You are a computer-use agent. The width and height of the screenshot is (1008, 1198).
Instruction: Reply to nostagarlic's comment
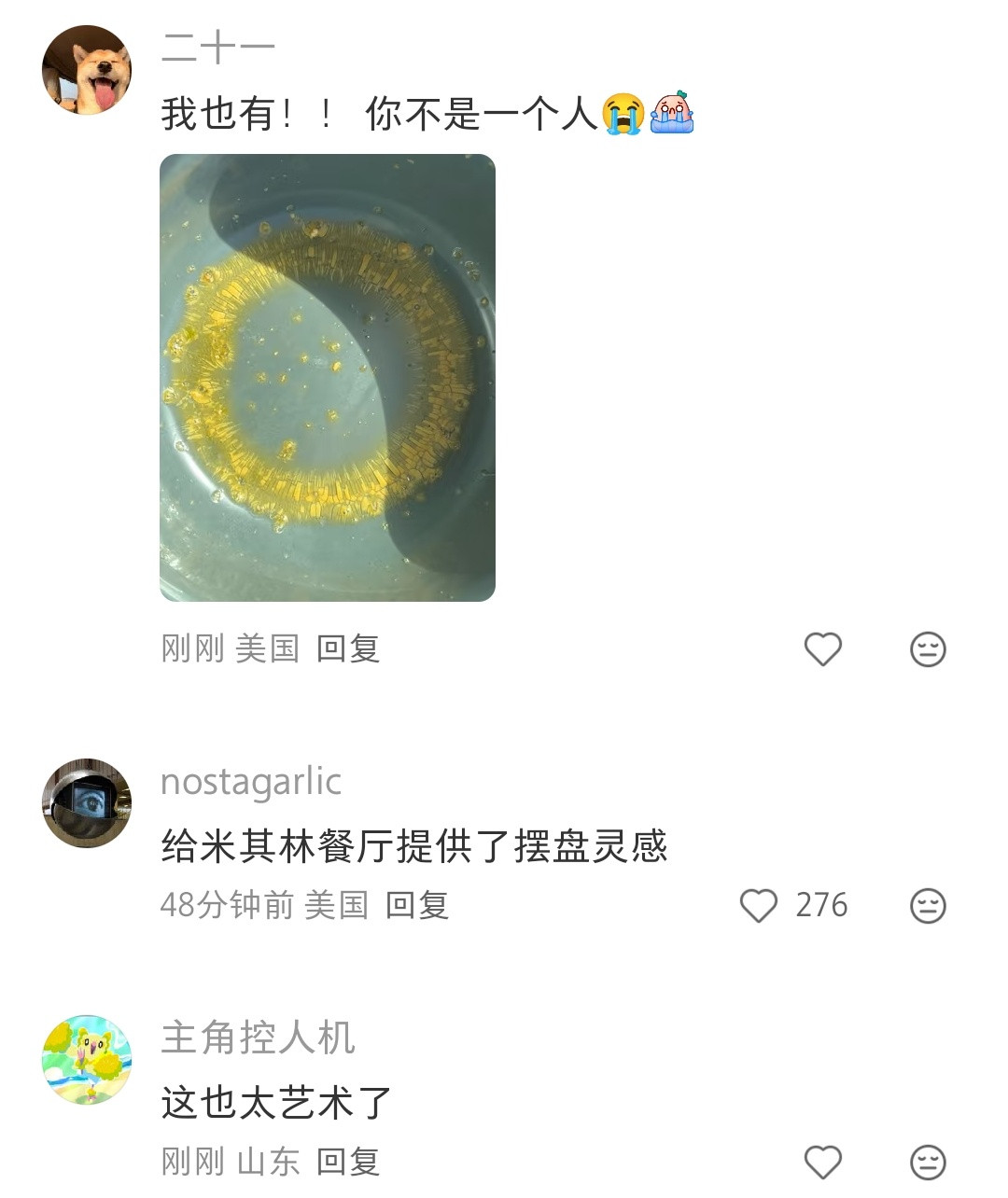tap(417, 905)
